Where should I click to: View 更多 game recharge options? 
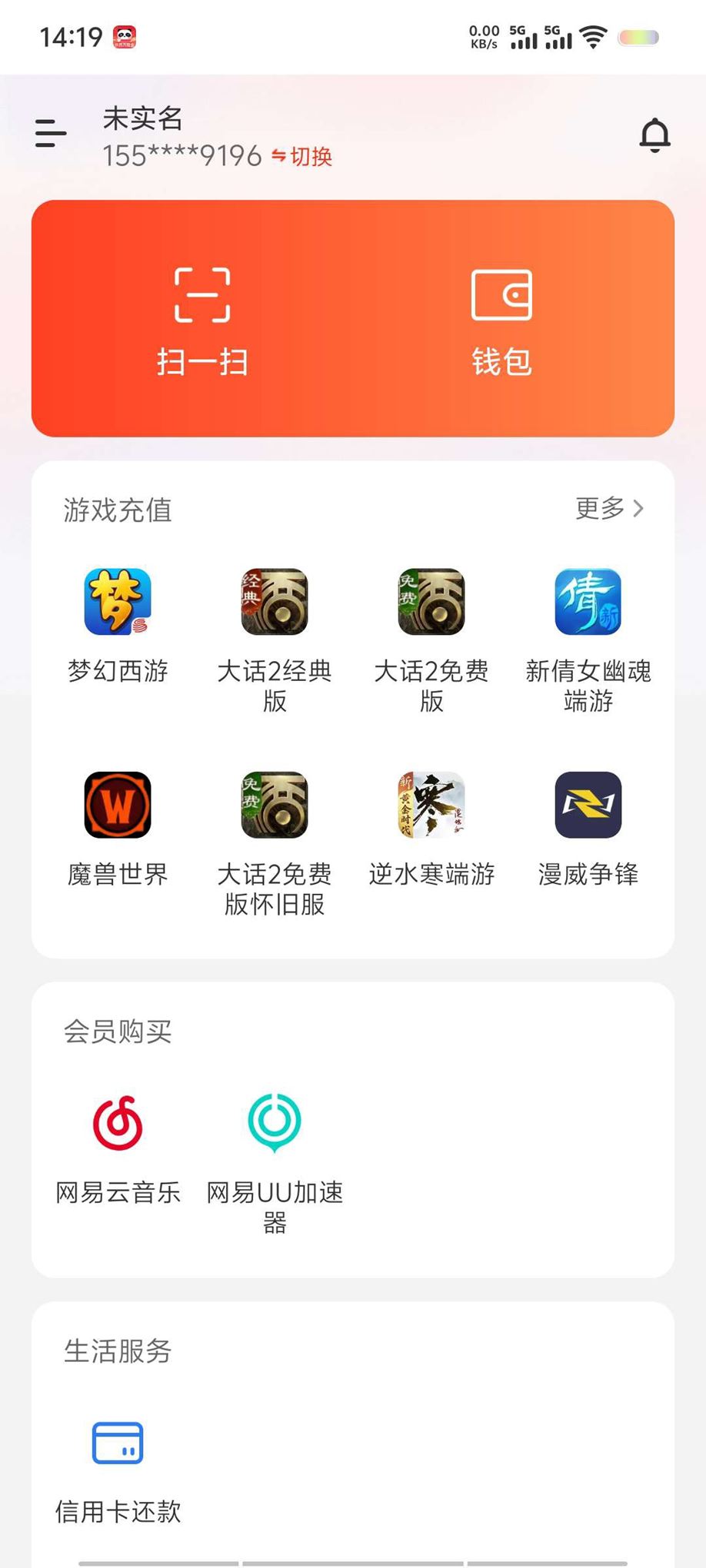coord(609,508)
